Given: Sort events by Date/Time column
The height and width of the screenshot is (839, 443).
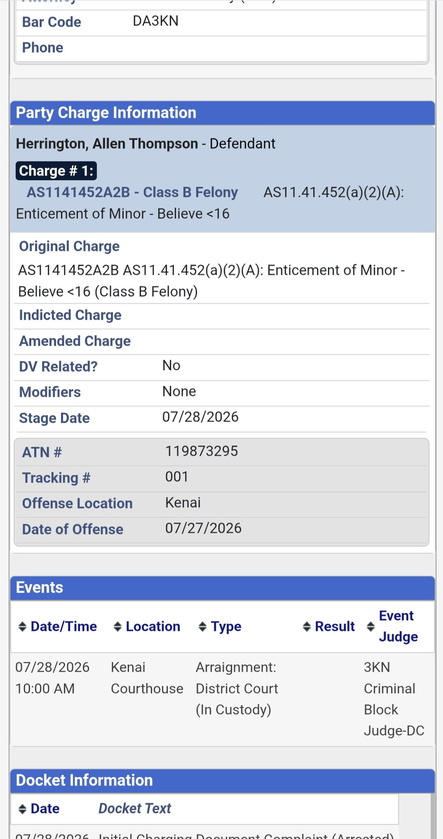Looking at the screenshot, I should pos(57,627).
